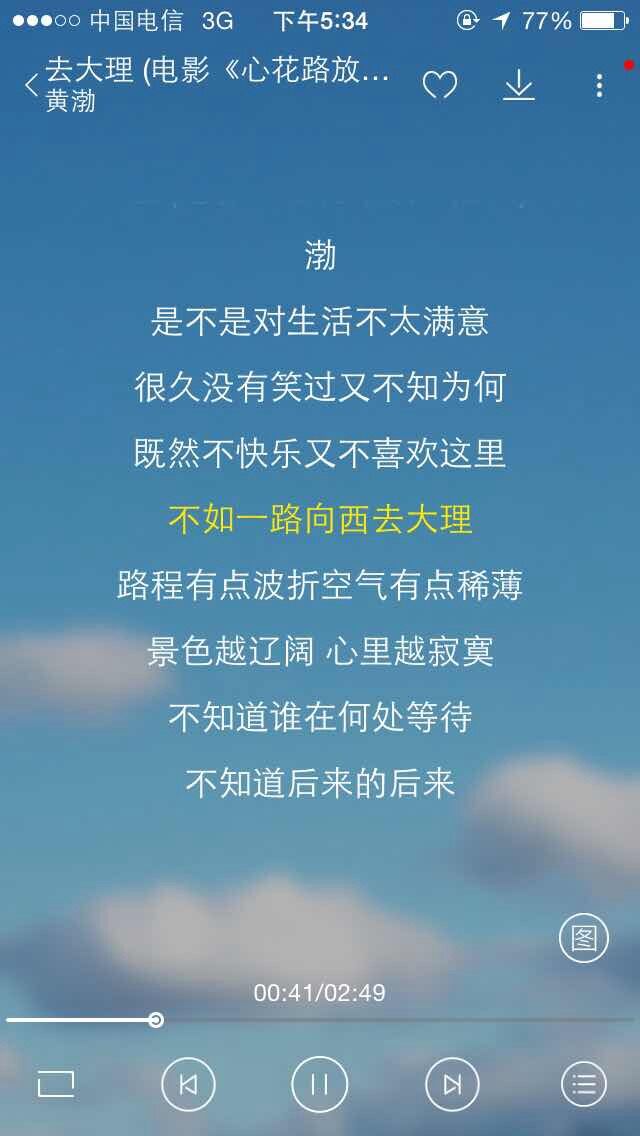
Task: Open the three-dot overflow menu
Action: tap(599, 86)
